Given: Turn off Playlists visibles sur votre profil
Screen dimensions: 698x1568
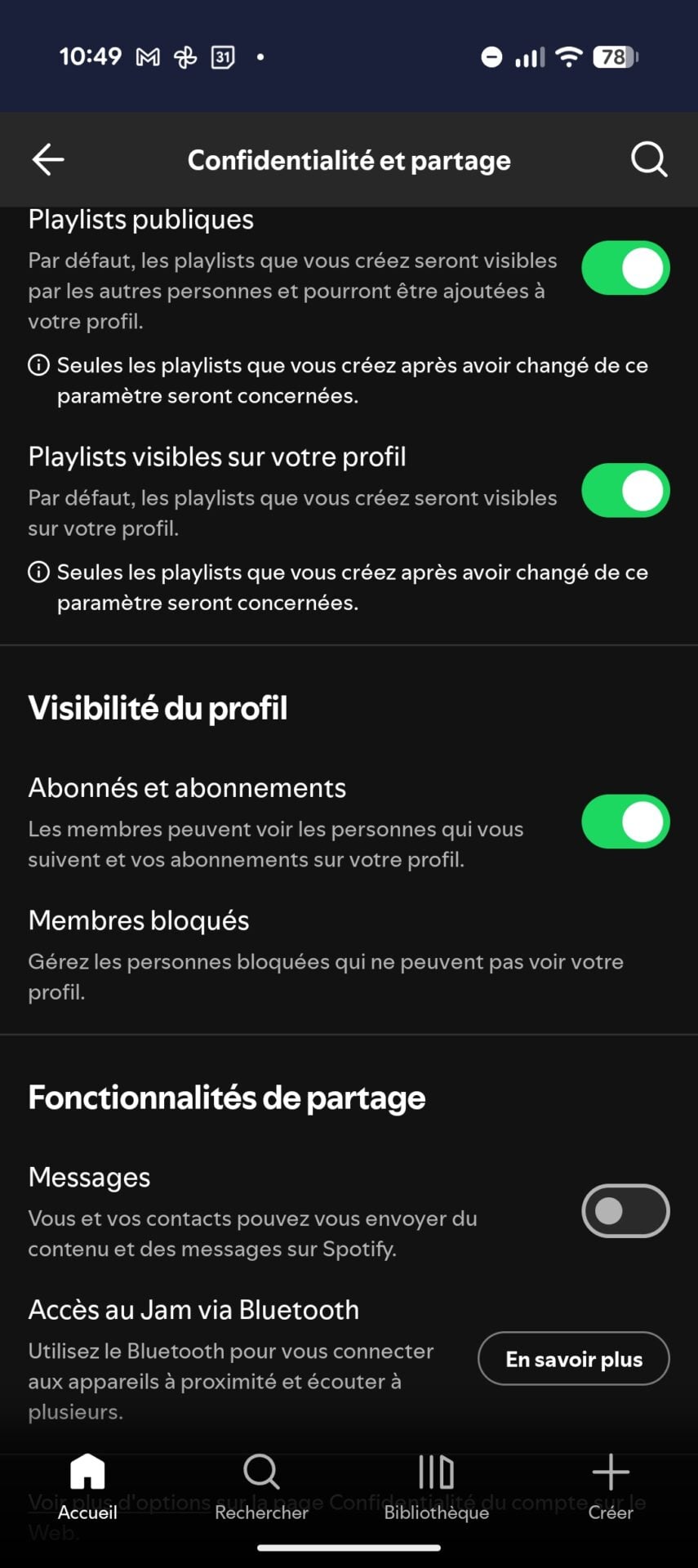Looking at the screenshot, I should pos(625,490).
